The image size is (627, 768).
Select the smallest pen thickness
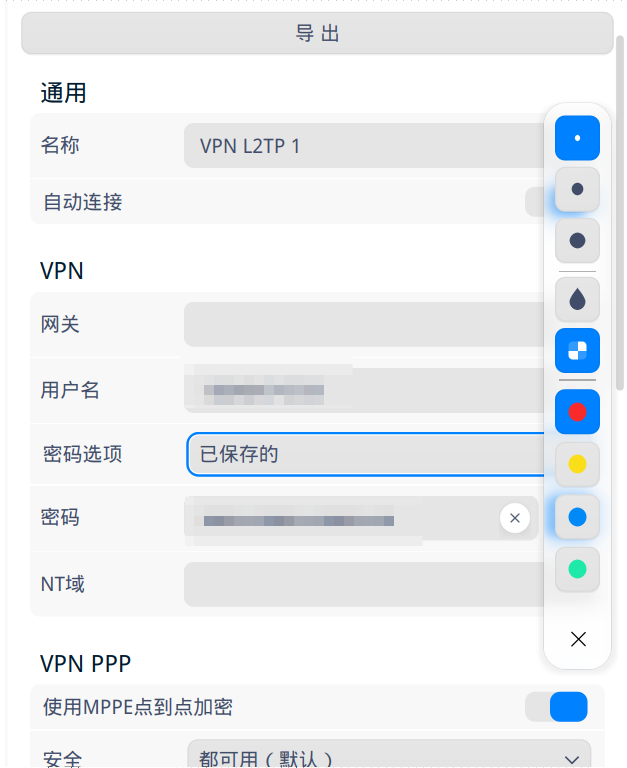(x=577, y=138)
